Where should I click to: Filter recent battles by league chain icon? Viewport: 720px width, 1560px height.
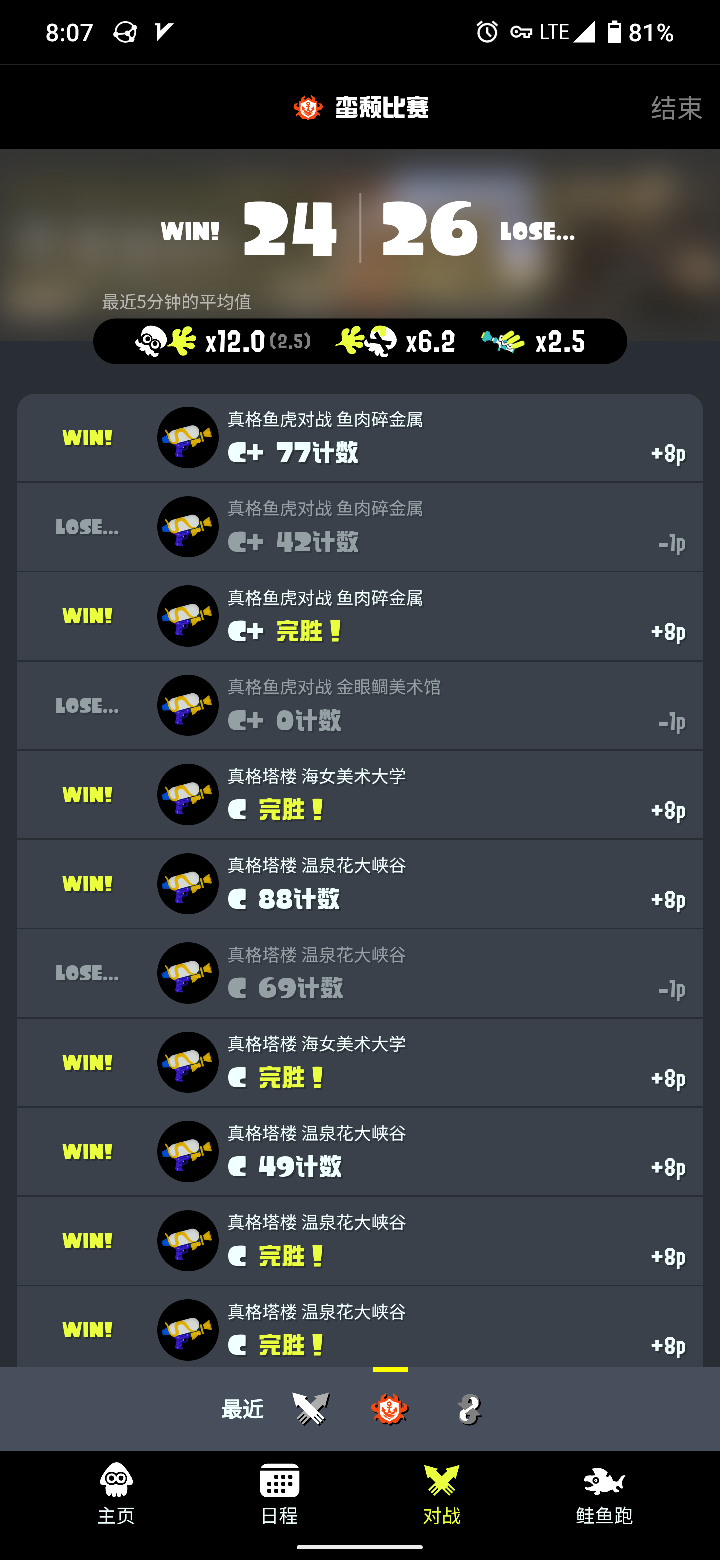tap(469, 1410)
